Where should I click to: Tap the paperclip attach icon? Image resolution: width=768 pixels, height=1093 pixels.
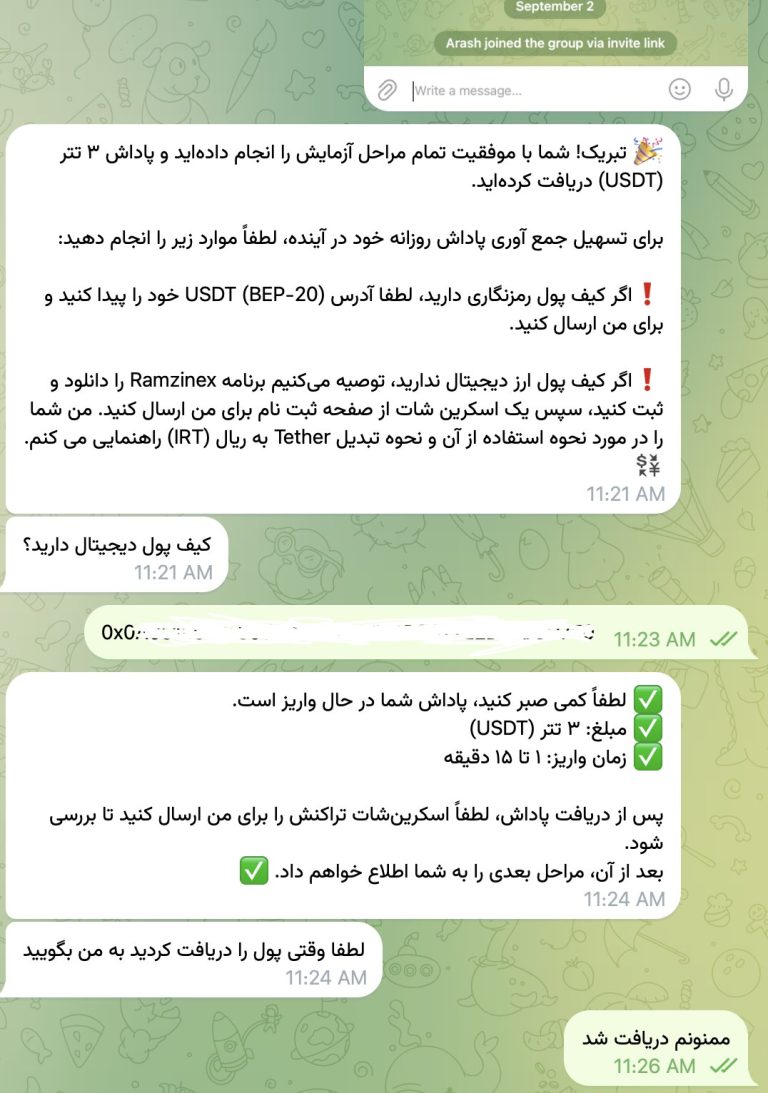(386, 90)
